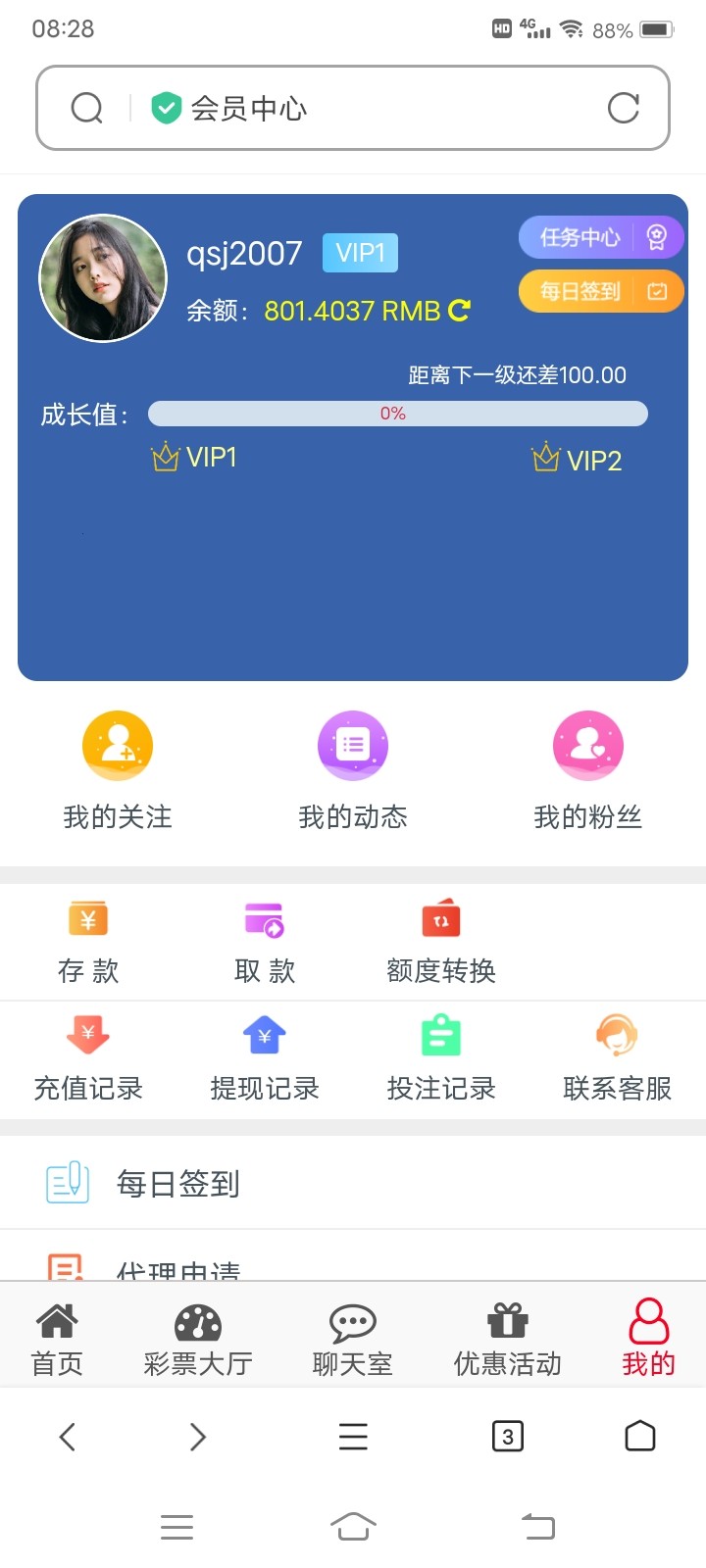The height and width of the screenshot is (1568, 706).
Task: Open the browser tabs switcher showing 3
Action: click(x=507, y=1437)
